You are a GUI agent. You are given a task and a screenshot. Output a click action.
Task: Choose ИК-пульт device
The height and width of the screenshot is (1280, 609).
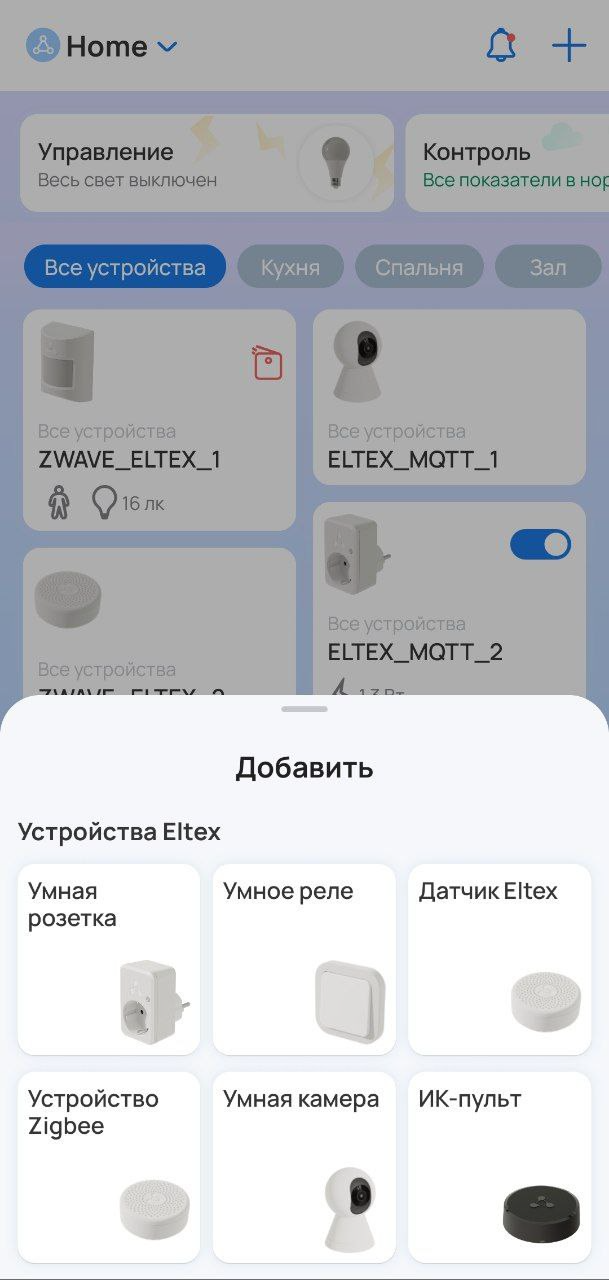coord(499,1167)
